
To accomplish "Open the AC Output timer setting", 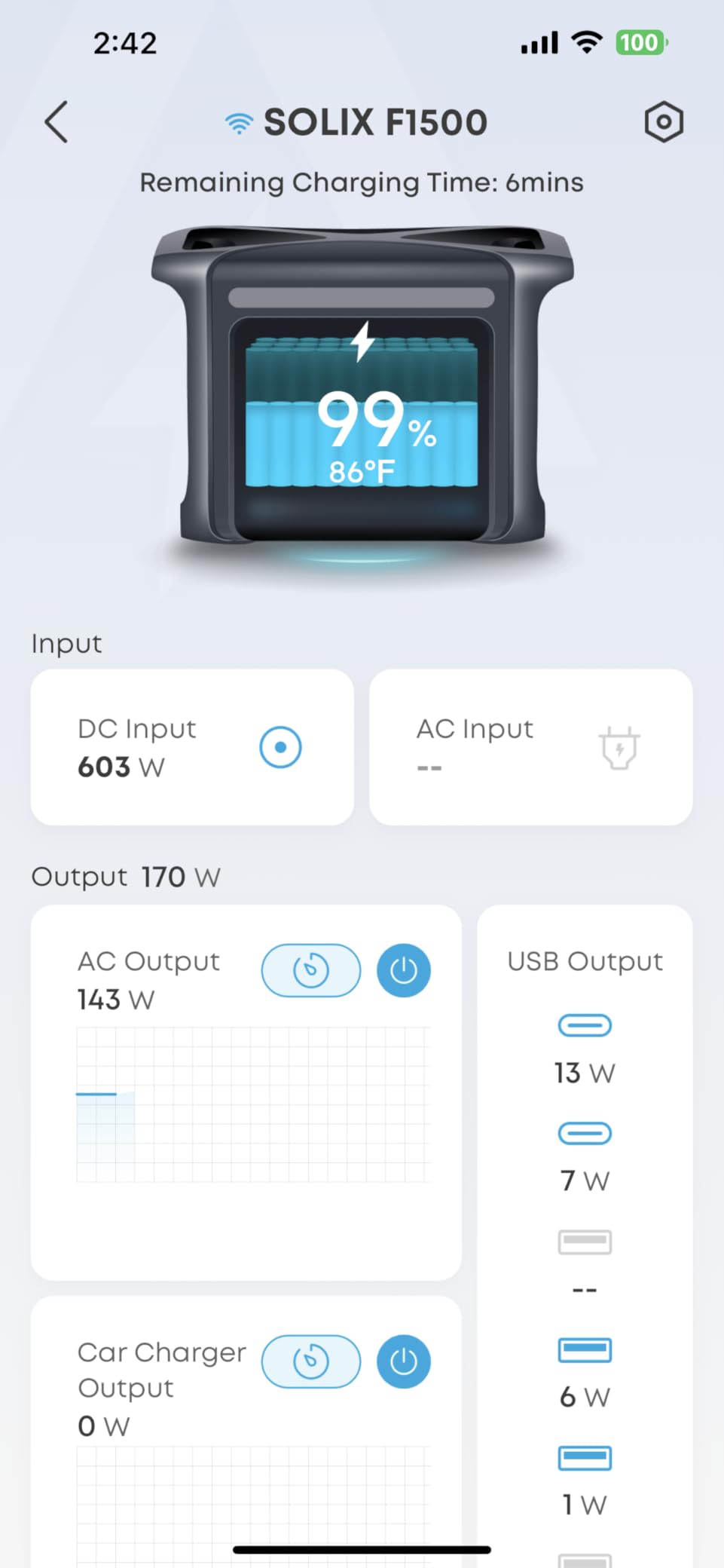I will 310,970.
